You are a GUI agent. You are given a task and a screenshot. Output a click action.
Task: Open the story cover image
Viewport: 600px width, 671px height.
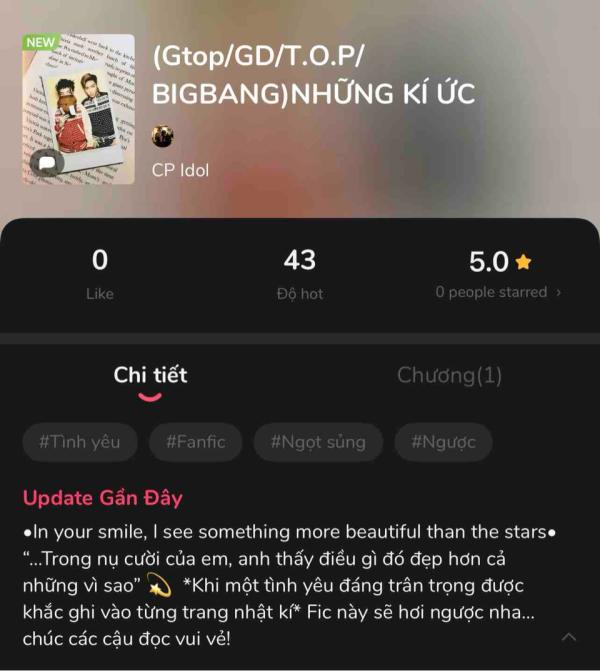point(78,110)
